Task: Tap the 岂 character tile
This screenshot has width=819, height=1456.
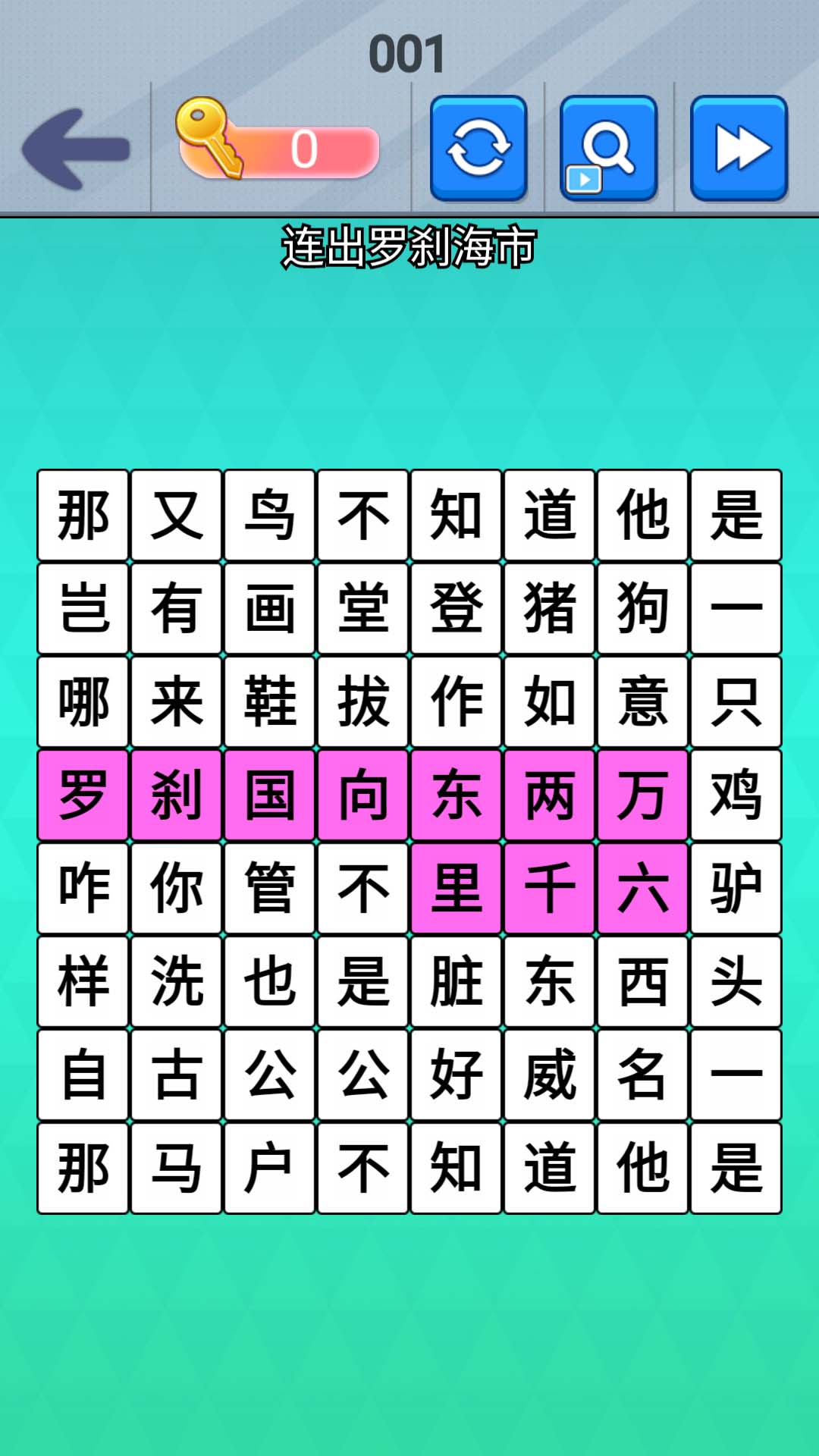Action: [x=83, y=609]
